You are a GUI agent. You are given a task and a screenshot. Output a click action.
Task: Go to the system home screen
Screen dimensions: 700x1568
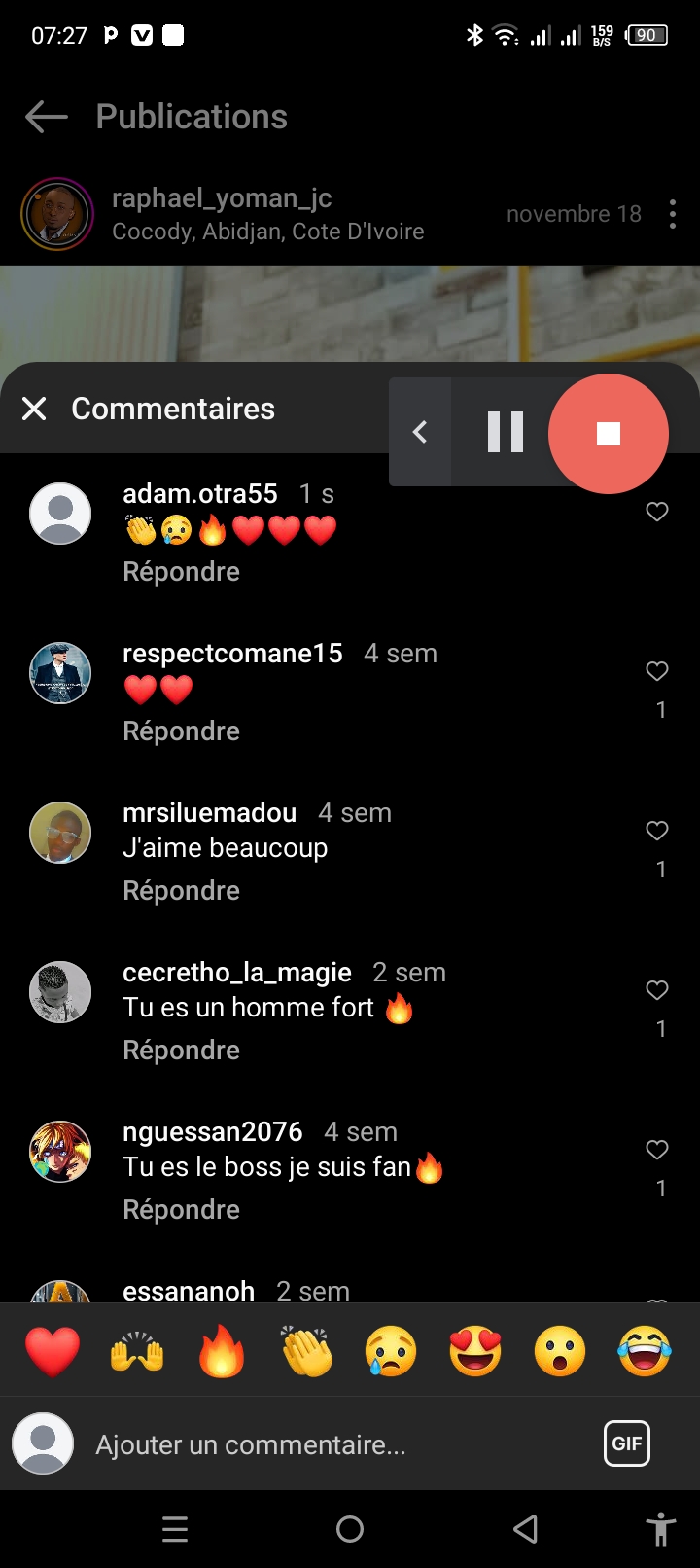[350, 1530]
